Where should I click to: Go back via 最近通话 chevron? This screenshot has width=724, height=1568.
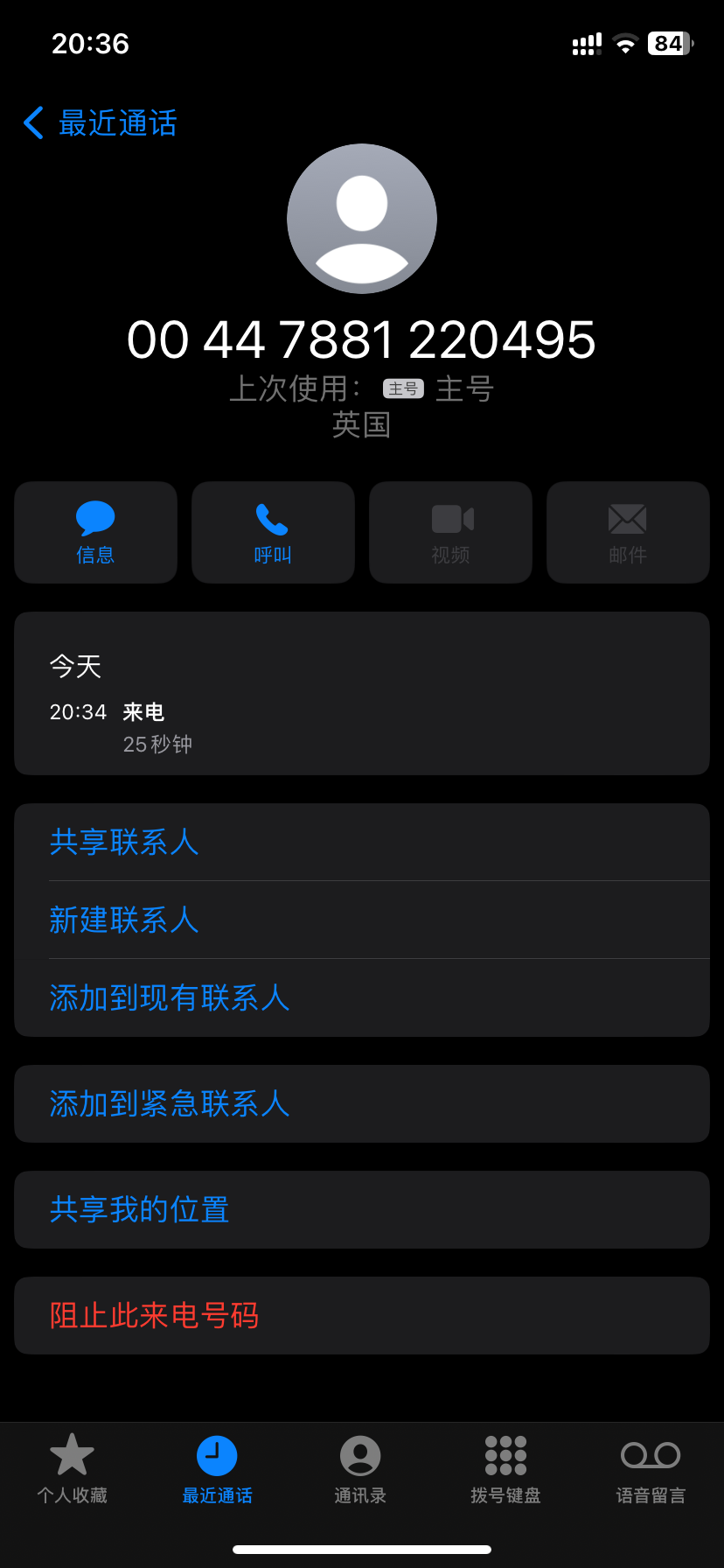click(x=97, y=123)
